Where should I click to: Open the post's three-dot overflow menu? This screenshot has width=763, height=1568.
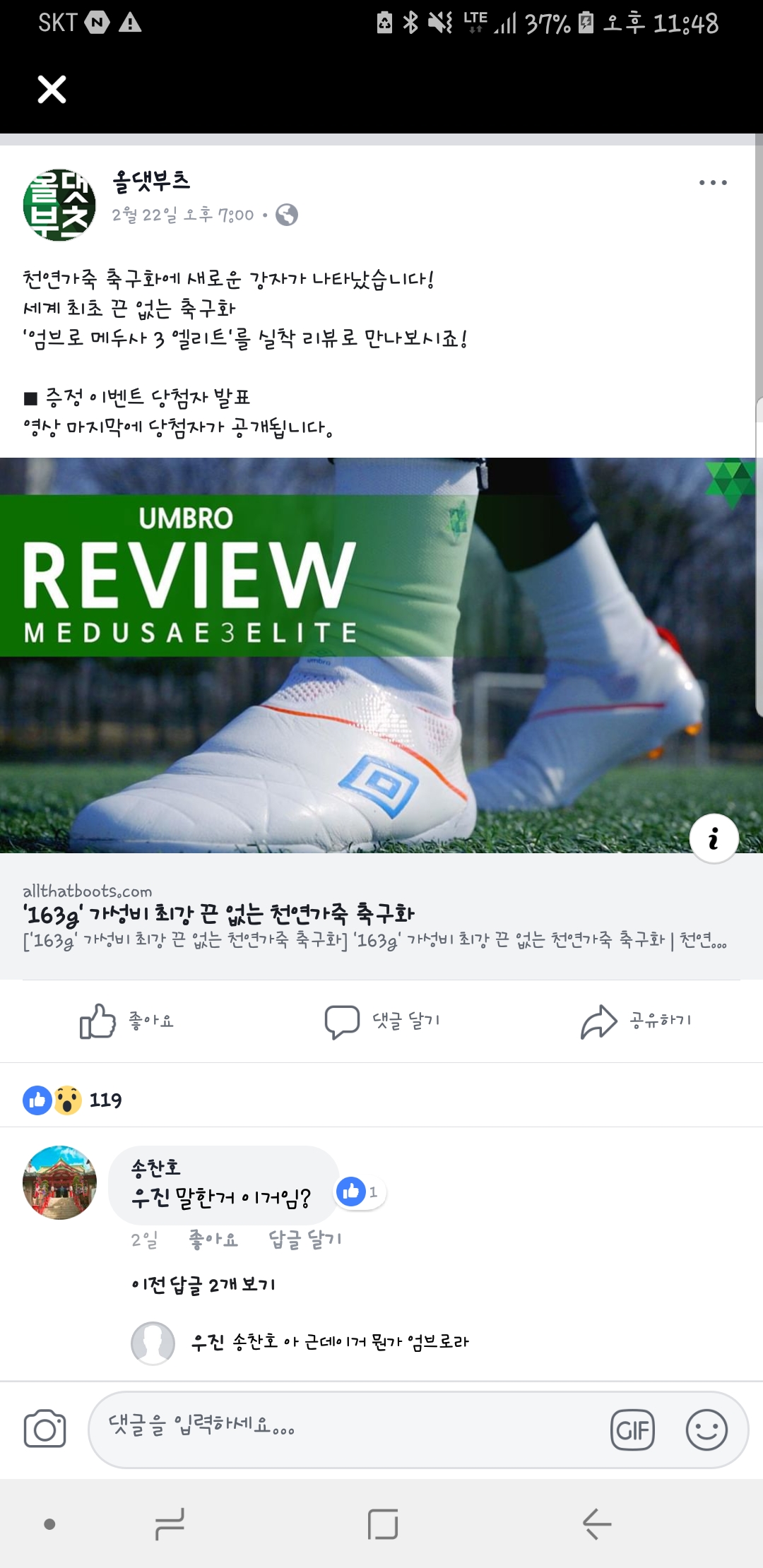click(x=712, y=183)
